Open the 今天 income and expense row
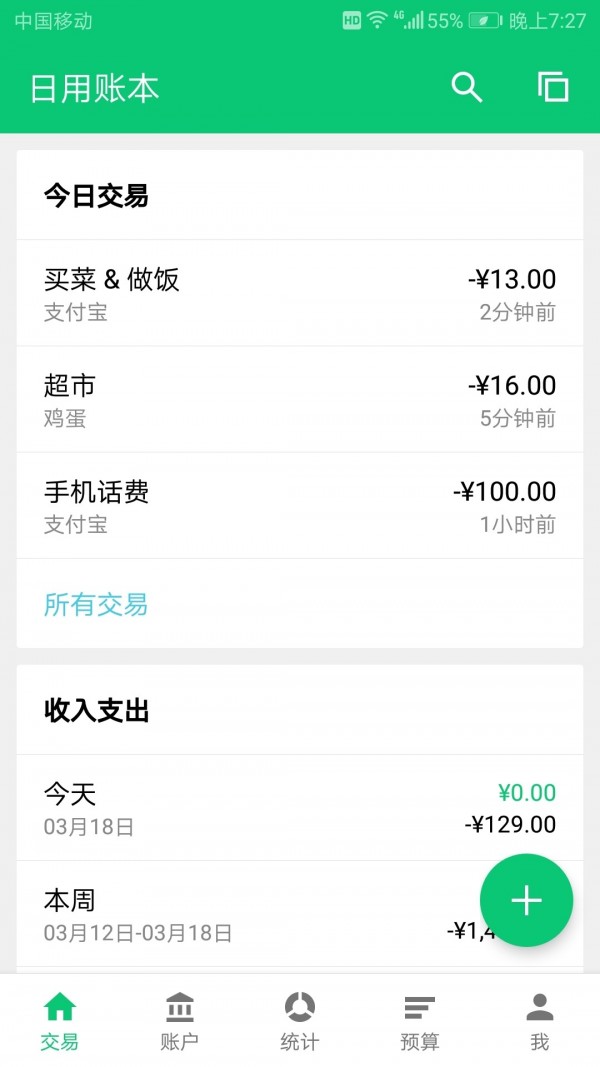Screen dimensions: 600x1067 tap(299, 808)
